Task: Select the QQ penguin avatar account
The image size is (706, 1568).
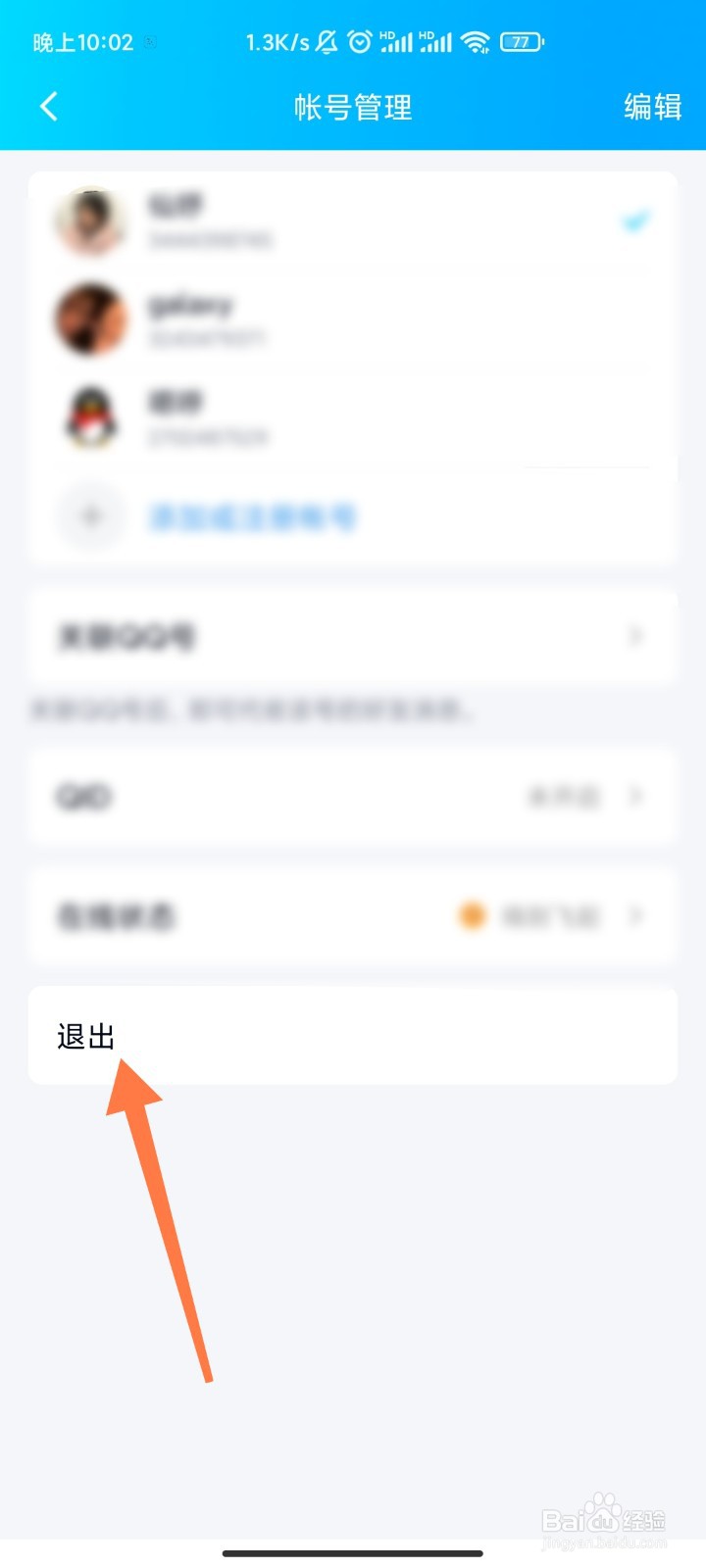Action: (90, 417)
